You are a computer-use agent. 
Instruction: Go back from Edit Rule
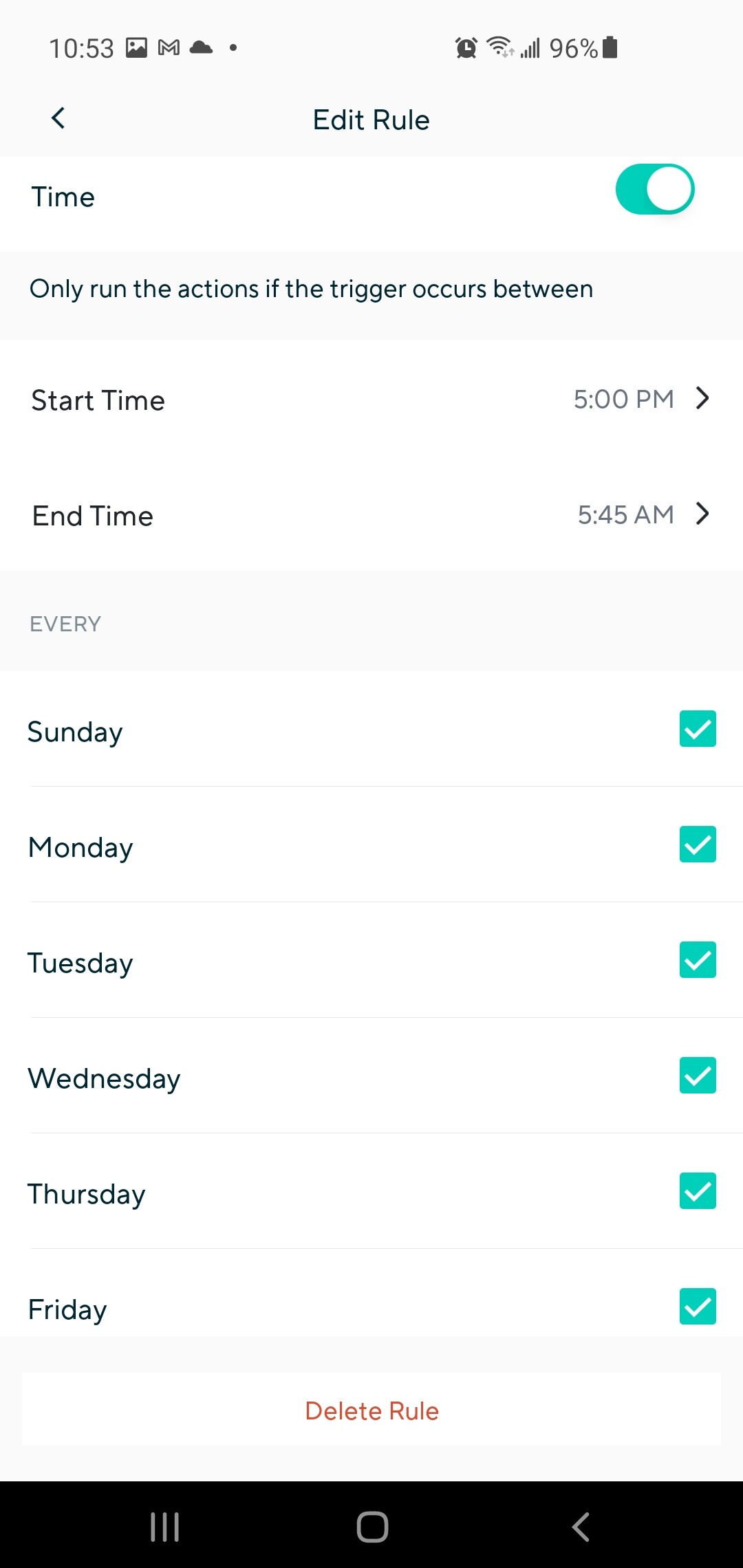click(58, 118)
